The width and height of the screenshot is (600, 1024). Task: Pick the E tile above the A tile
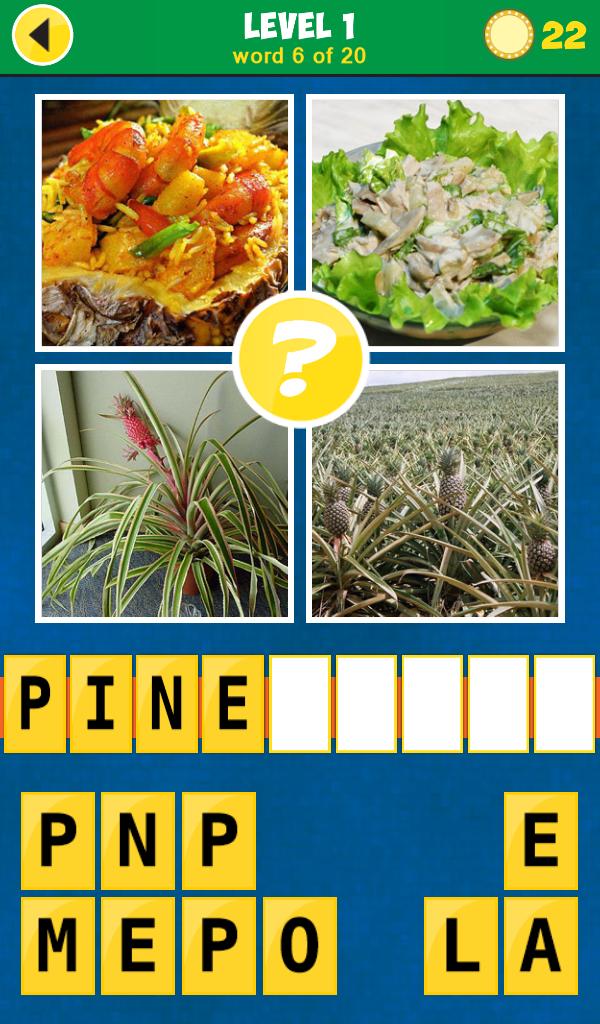point(541,841)
